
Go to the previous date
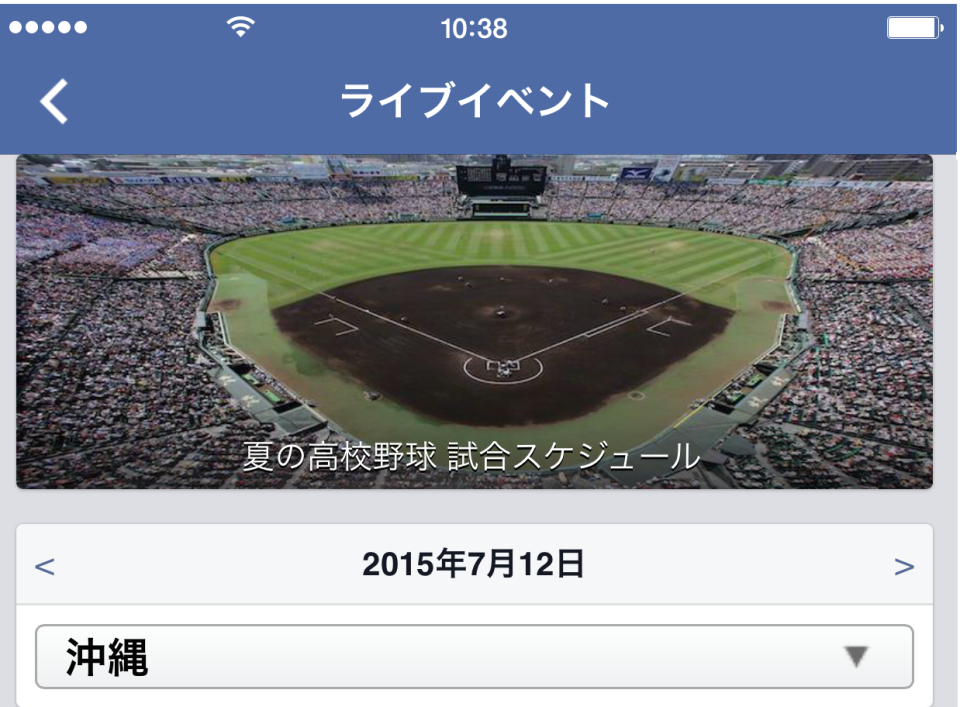44,567
